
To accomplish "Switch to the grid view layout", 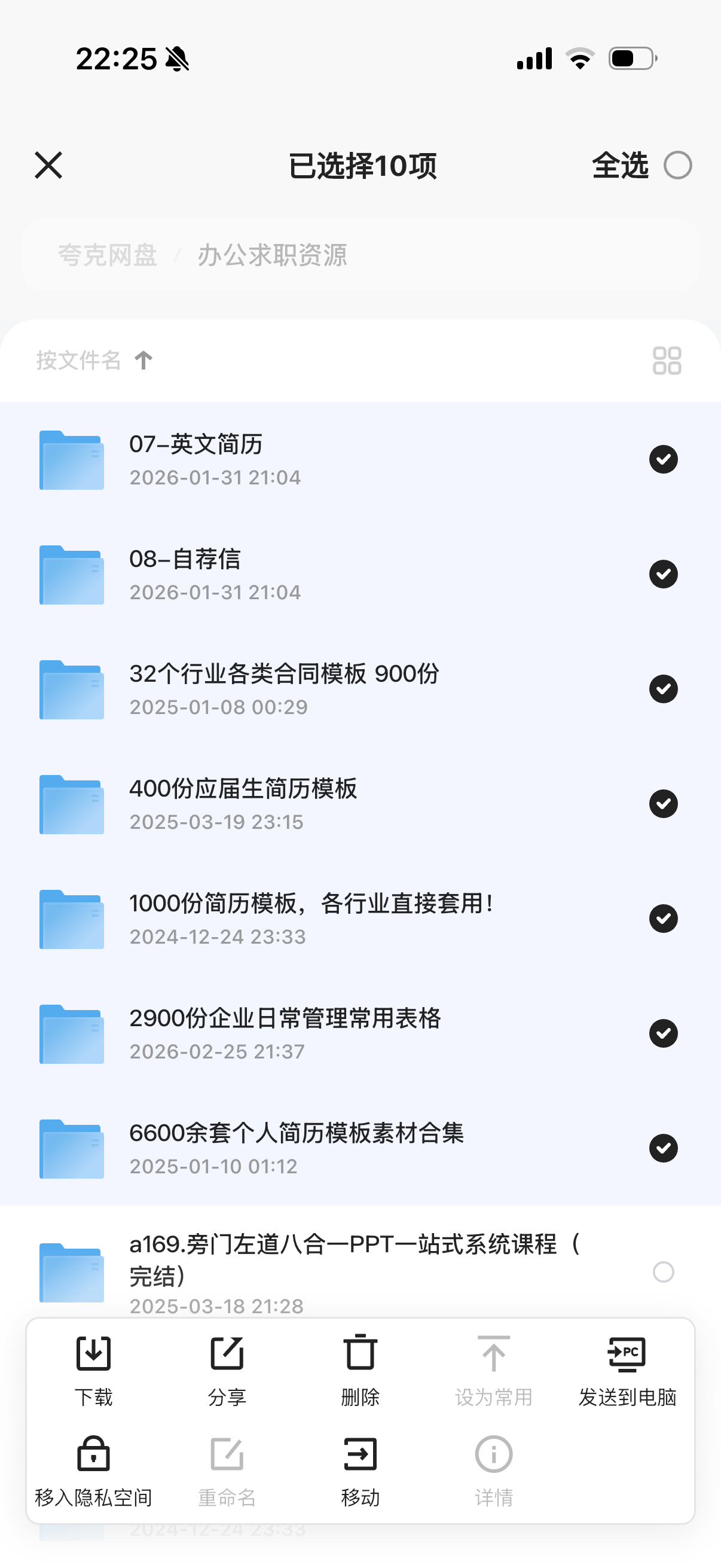I will 666,361.
